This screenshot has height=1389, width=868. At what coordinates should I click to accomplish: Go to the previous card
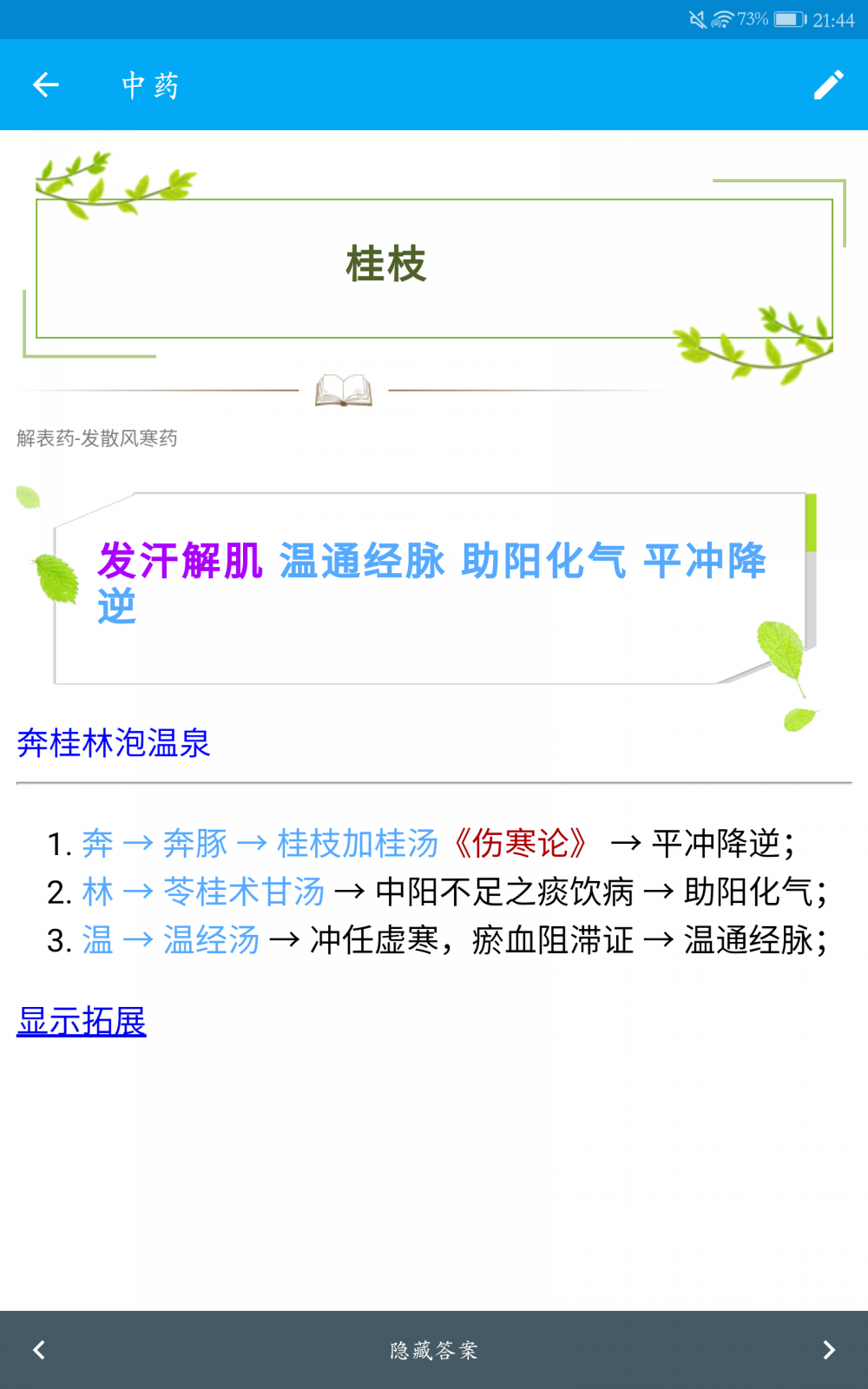tap(39, 1350)
